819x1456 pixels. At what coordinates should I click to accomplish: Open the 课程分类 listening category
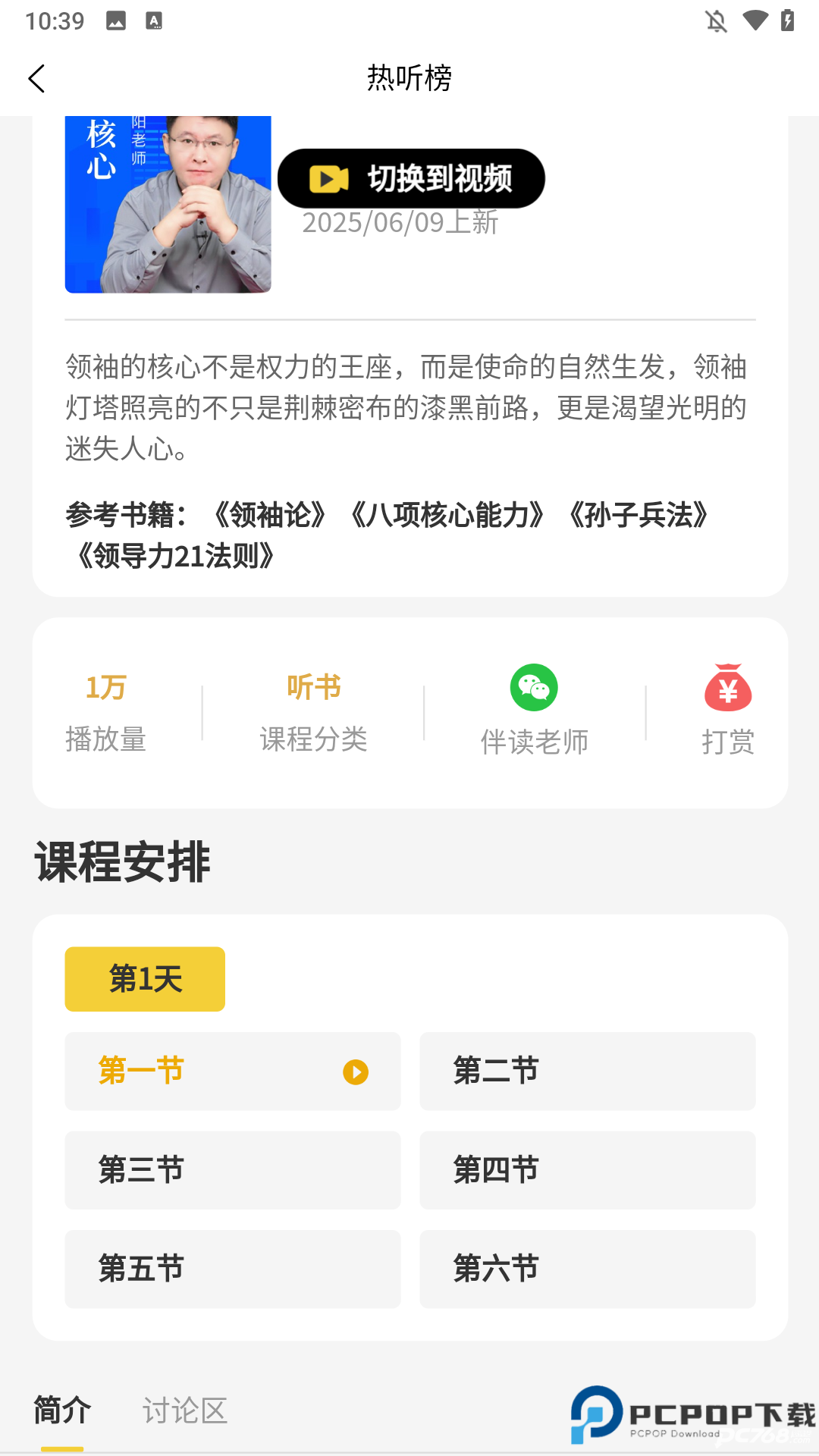click(314, 710)
